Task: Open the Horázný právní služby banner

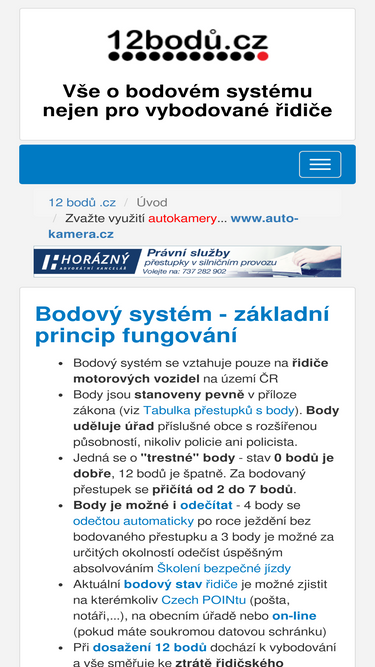Action: pos(188,262)
